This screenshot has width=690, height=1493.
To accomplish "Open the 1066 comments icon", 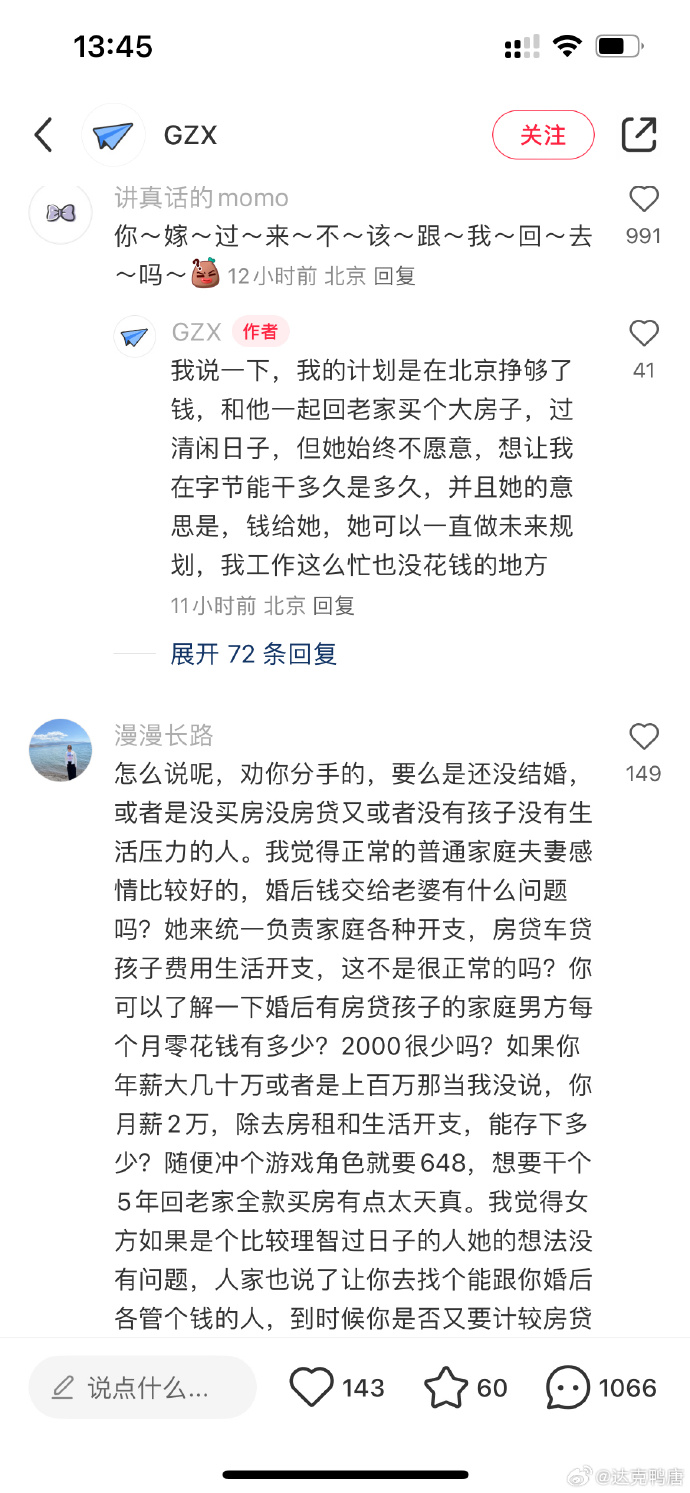I will click(x=568, y=1387).
